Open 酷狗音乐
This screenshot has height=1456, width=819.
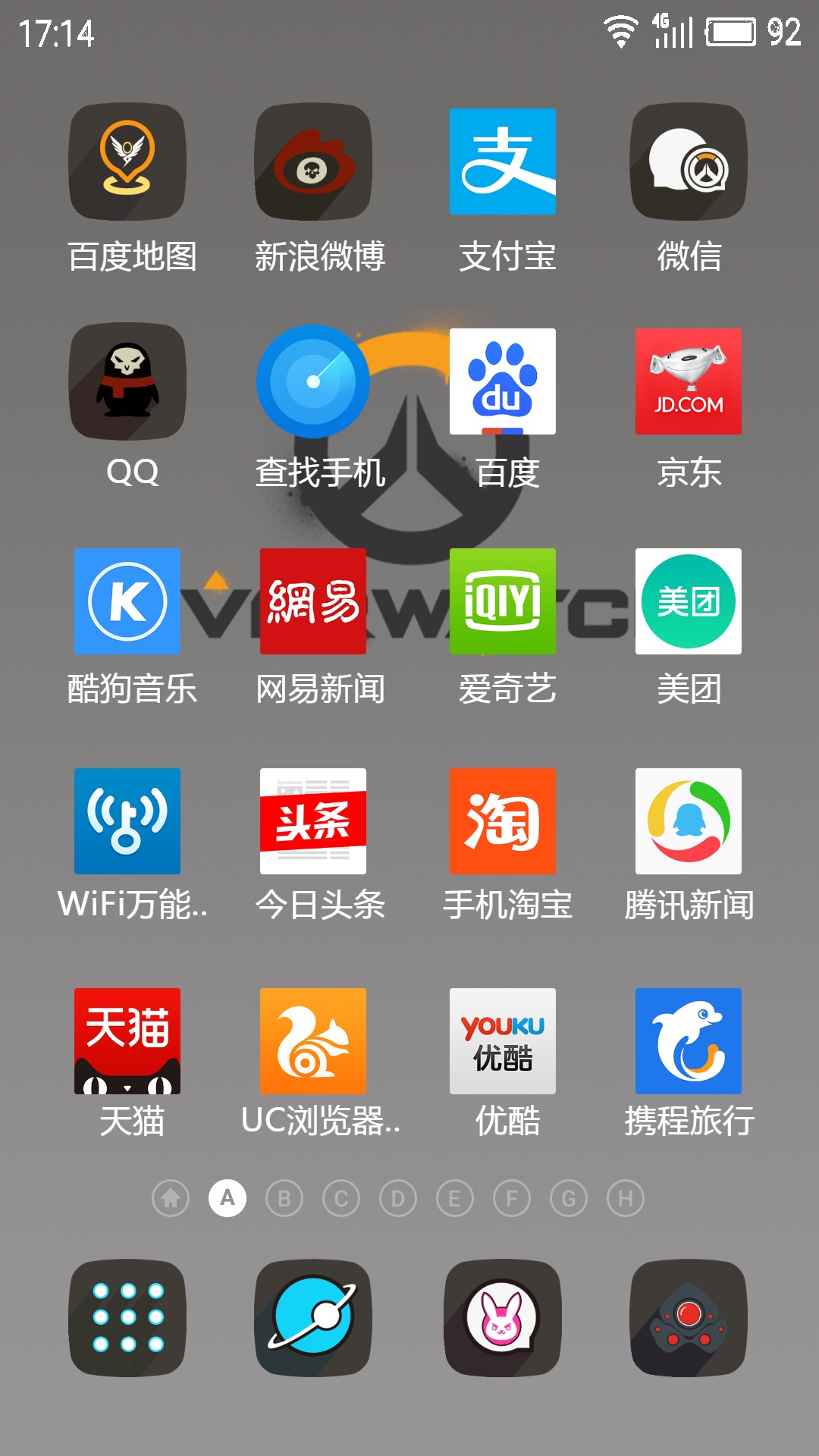127,601
